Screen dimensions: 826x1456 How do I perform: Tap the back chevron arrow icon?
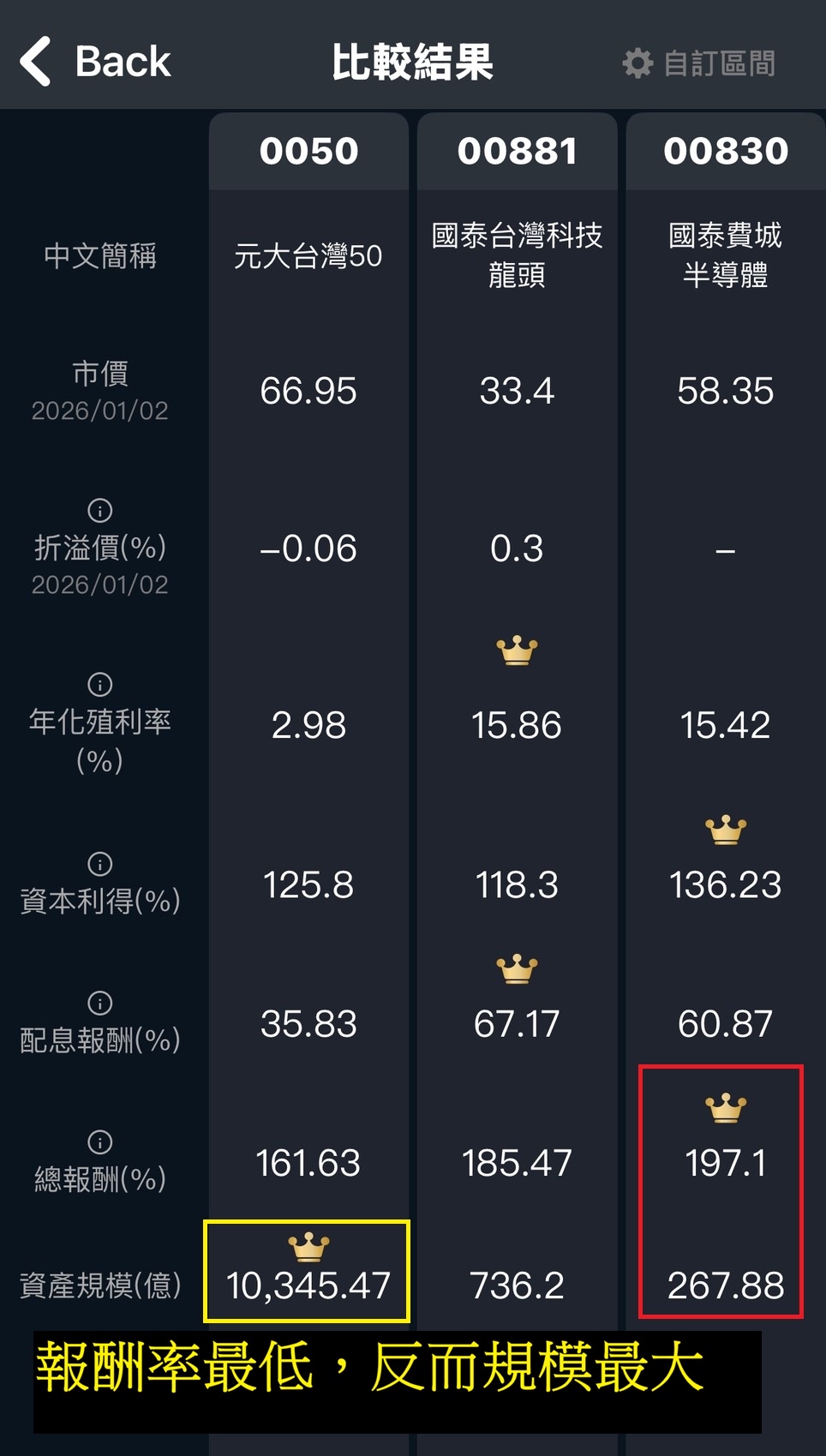click(34, 60)
